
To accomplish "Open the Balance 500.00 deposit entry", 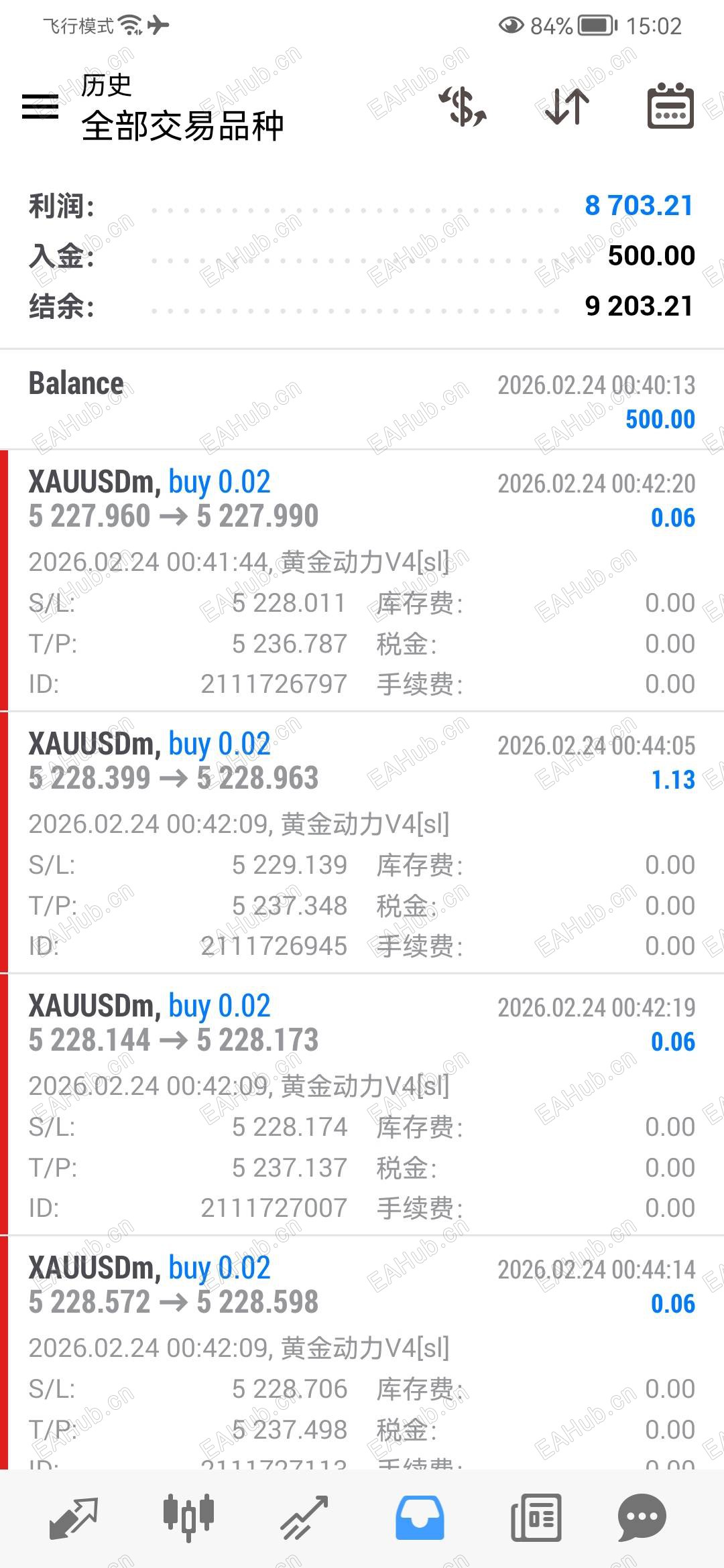I will [362, 400].
